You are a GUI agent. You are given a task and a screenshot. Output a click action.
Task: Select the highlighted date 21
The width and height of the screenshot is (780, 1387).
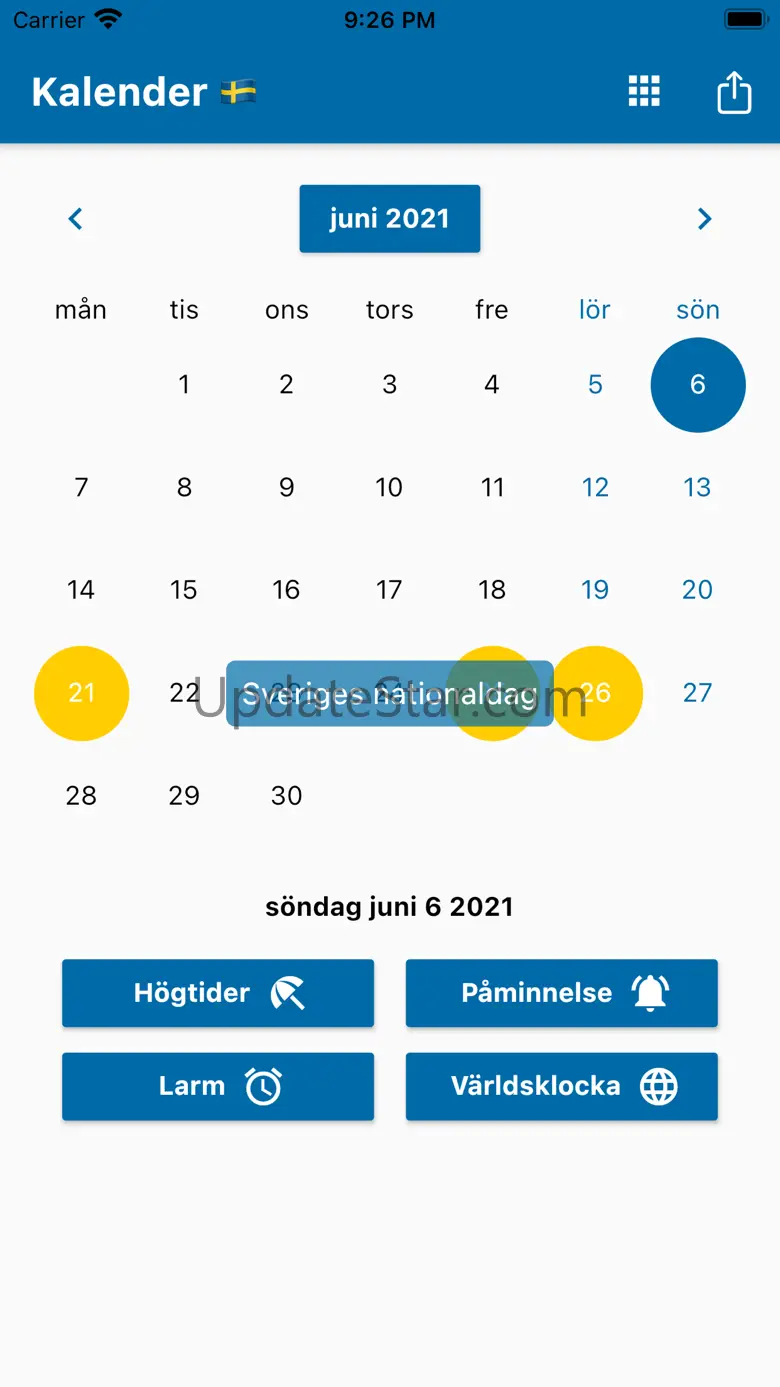[x=81, y=693]
